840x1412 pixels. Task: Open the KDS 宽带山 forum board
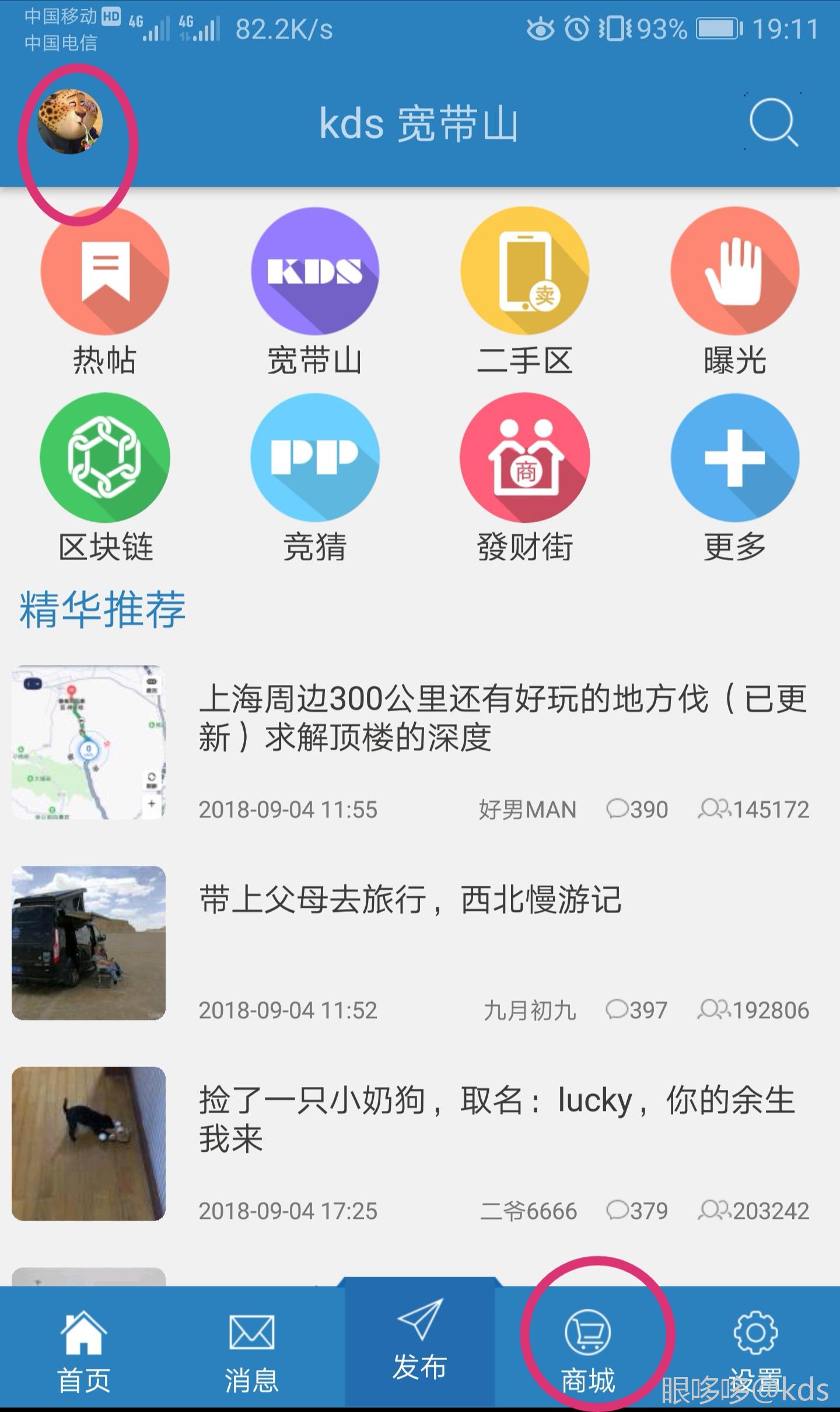(315, 274)
